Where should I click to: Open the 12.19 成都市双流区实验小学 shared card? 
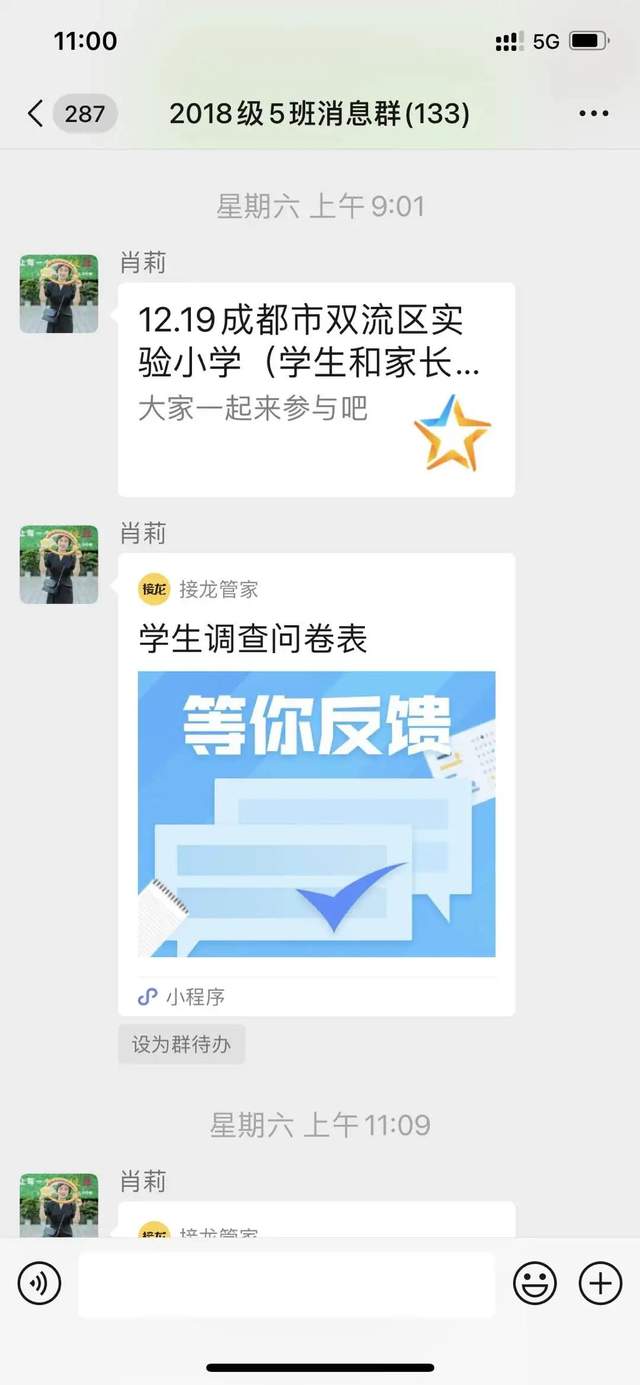(316, 389)
